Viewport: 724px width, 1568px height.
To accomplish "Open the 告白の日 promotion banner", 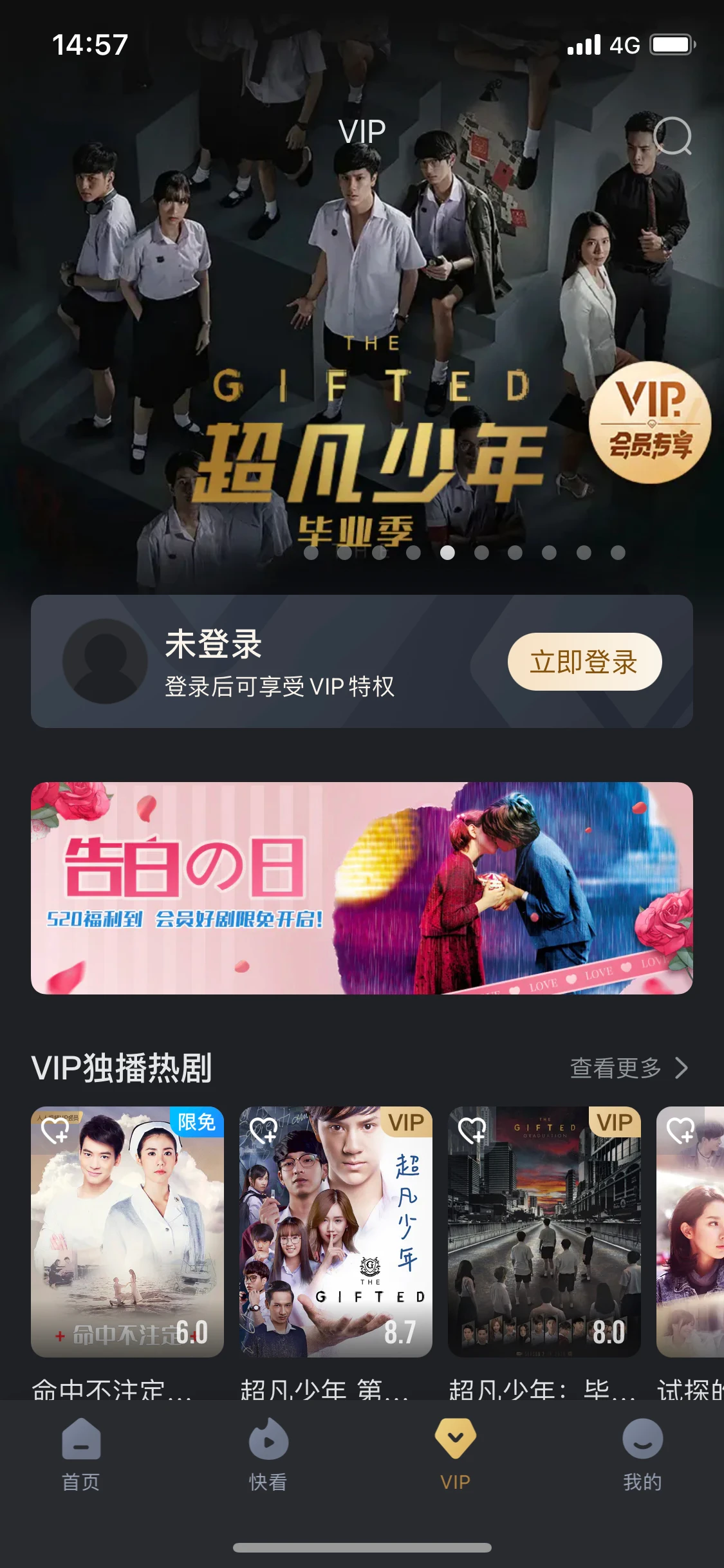I will coord(362,888).
